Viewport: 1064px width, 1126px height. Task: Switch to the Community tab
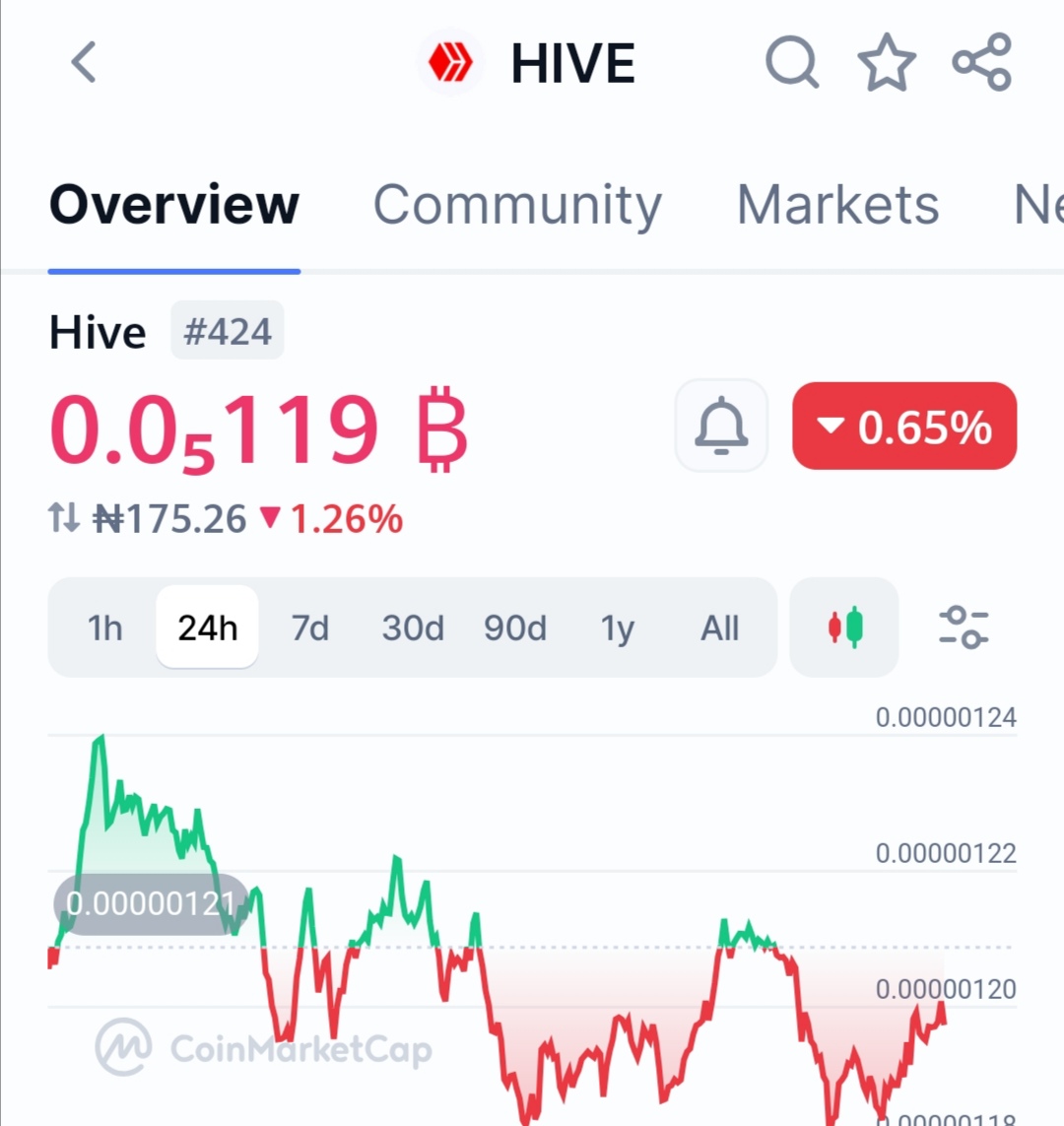[x=517, y=205]
